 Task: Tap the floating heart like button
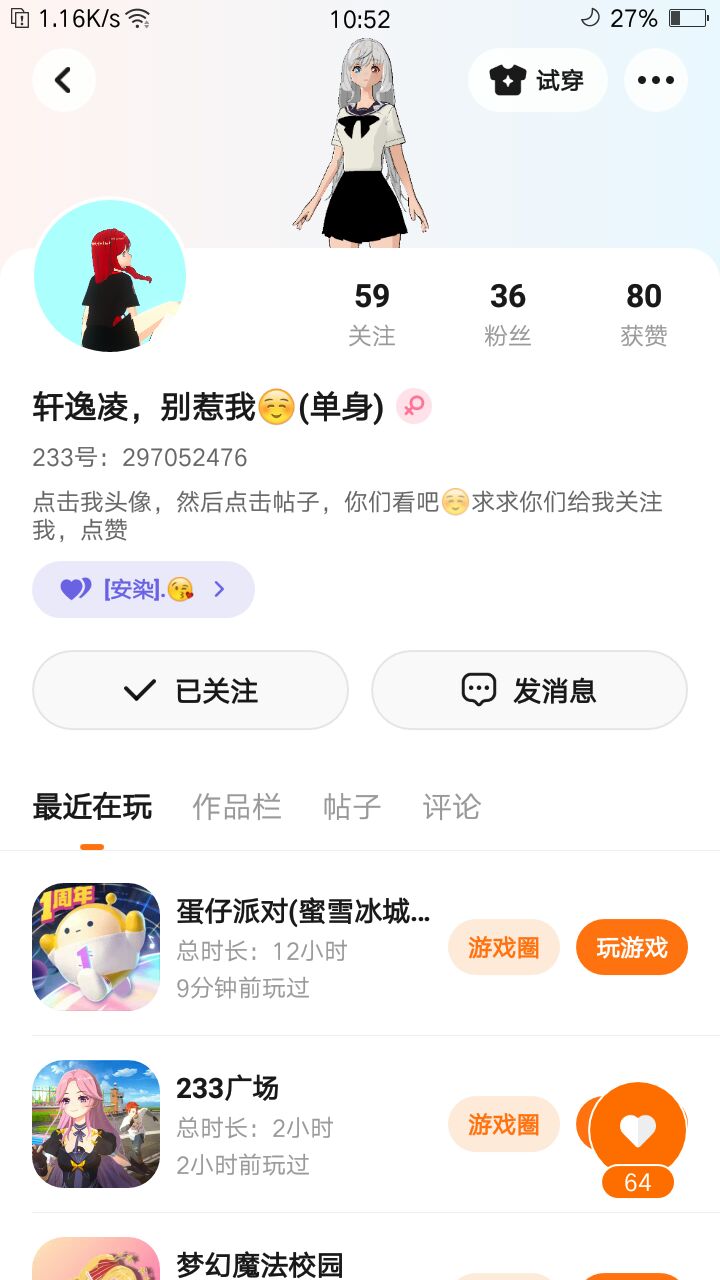click(x=638, y=1130)
